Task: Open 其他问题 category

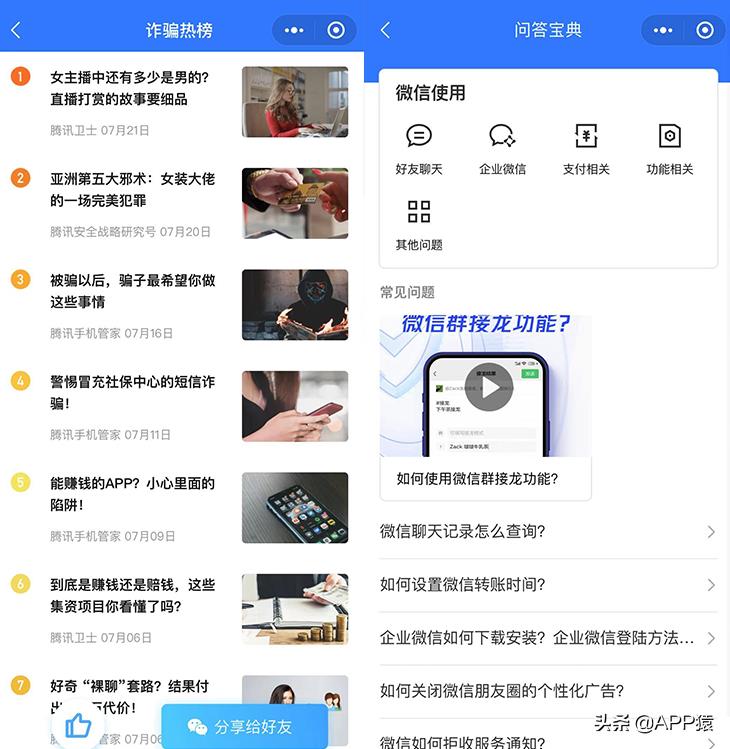Action: [x=419, y=225]
